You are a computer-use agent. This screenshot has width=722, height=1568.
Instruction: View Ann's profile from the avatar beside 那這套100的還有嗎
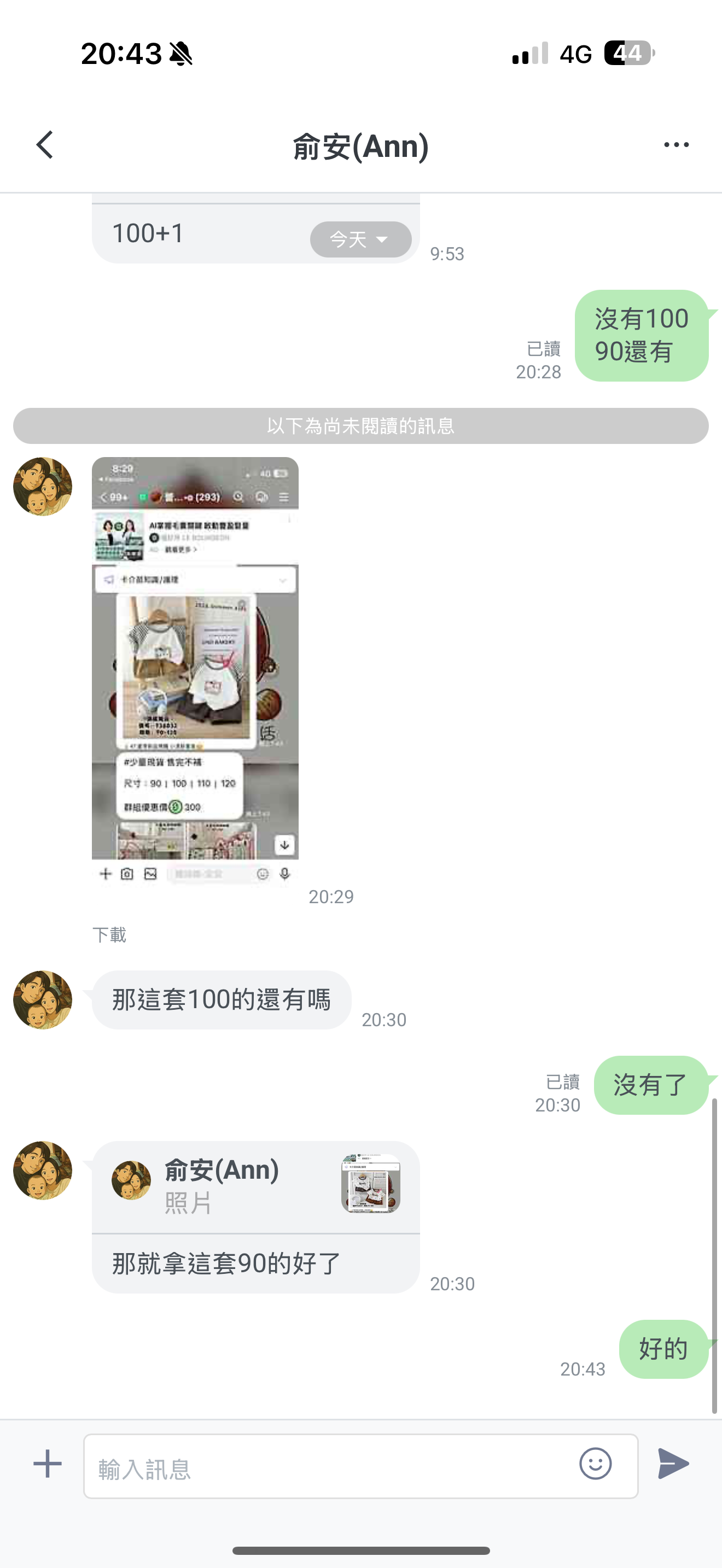click(x=43, y=999)
